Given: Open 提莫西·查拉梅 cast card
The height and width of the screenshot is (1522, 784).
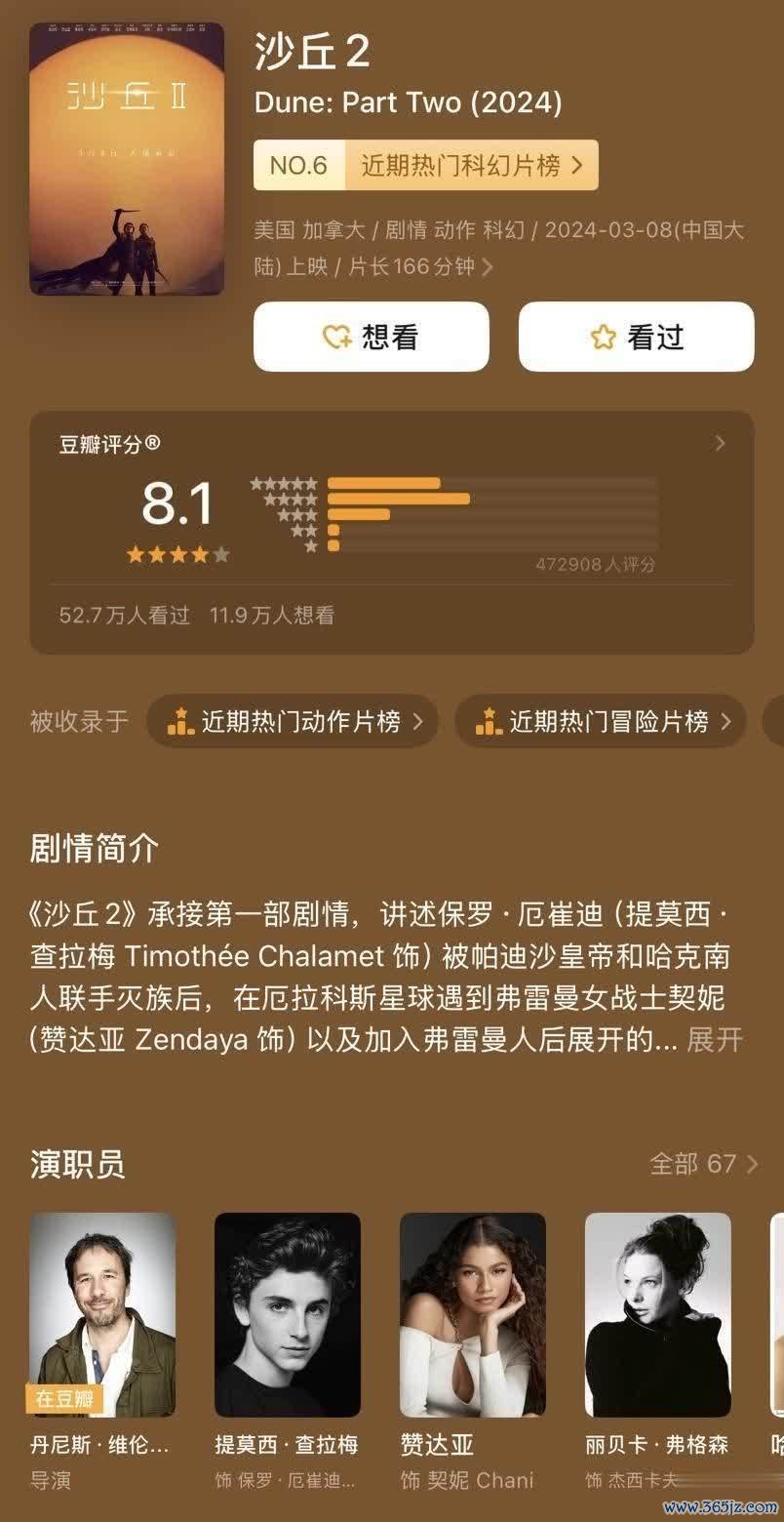Looking at the screenshot, I should [x=288, y=1315].
